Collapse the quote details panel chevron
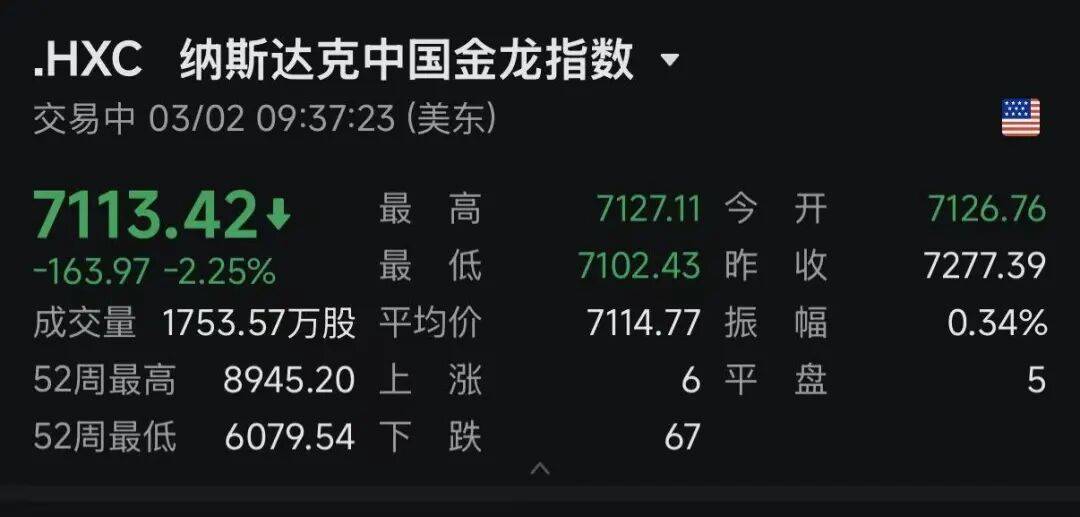Screen dimensions: 1080x517 [x=540, y=468]
